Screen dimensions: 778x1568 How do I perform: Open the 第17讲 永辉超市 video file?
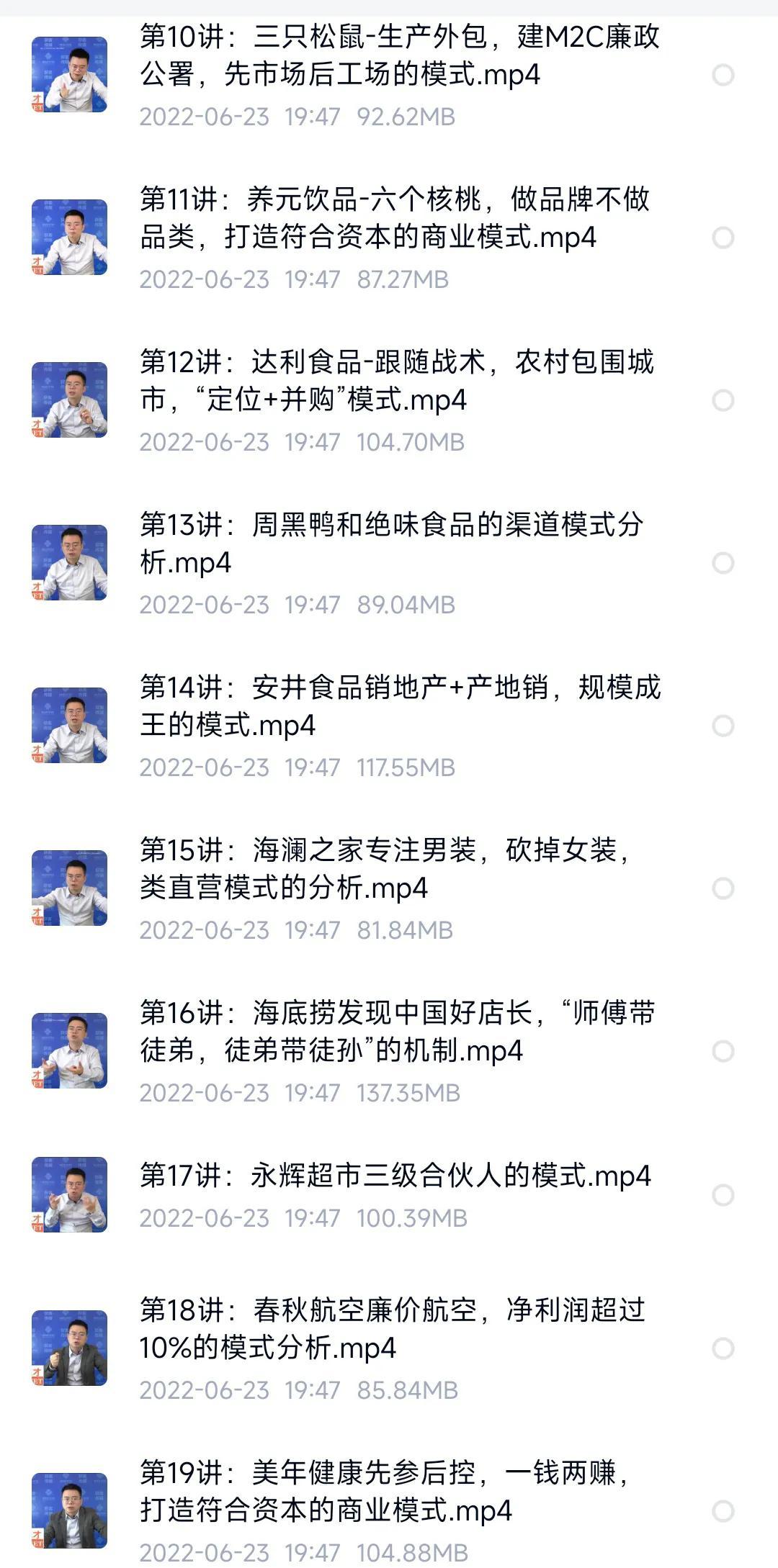tap(395, 1176)
